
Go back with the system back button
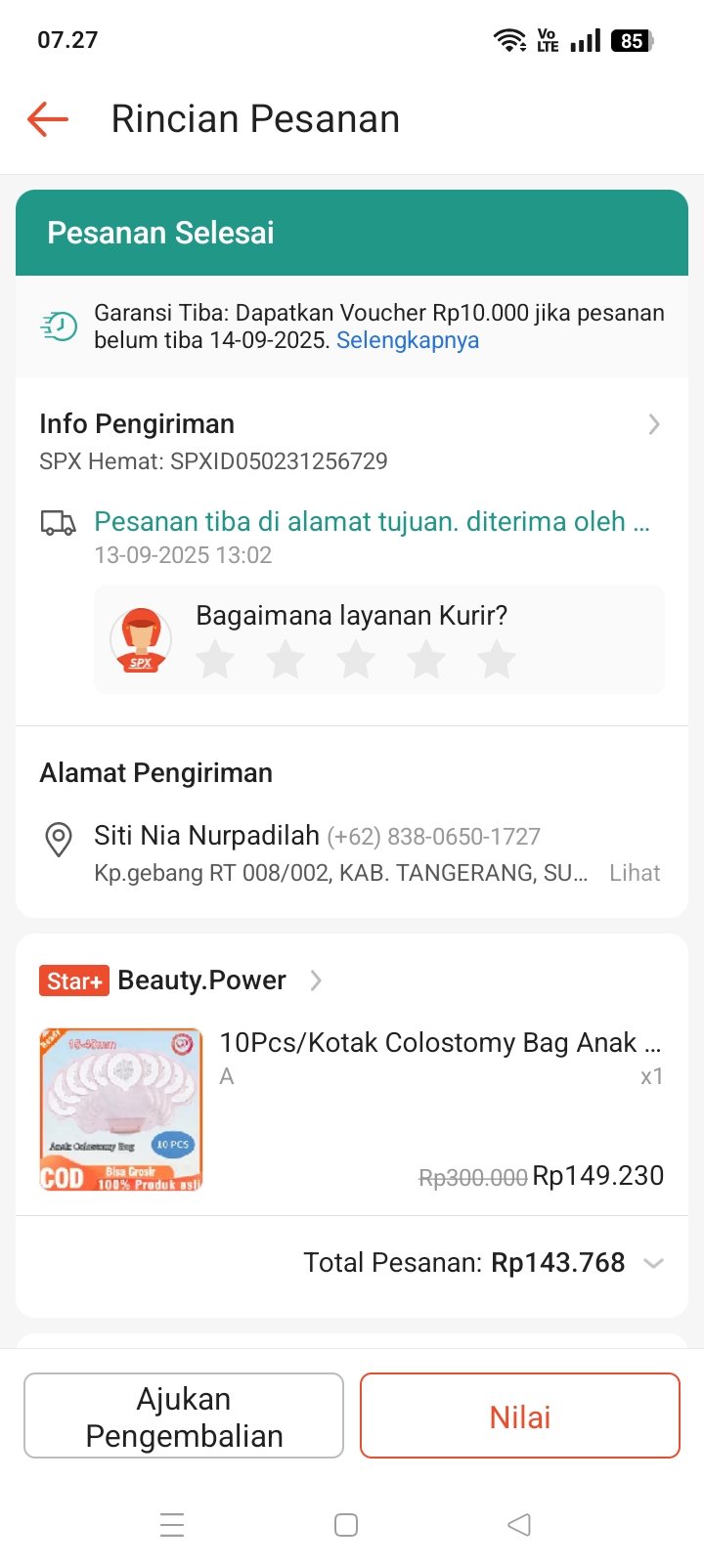click(x=519, y=1524)
